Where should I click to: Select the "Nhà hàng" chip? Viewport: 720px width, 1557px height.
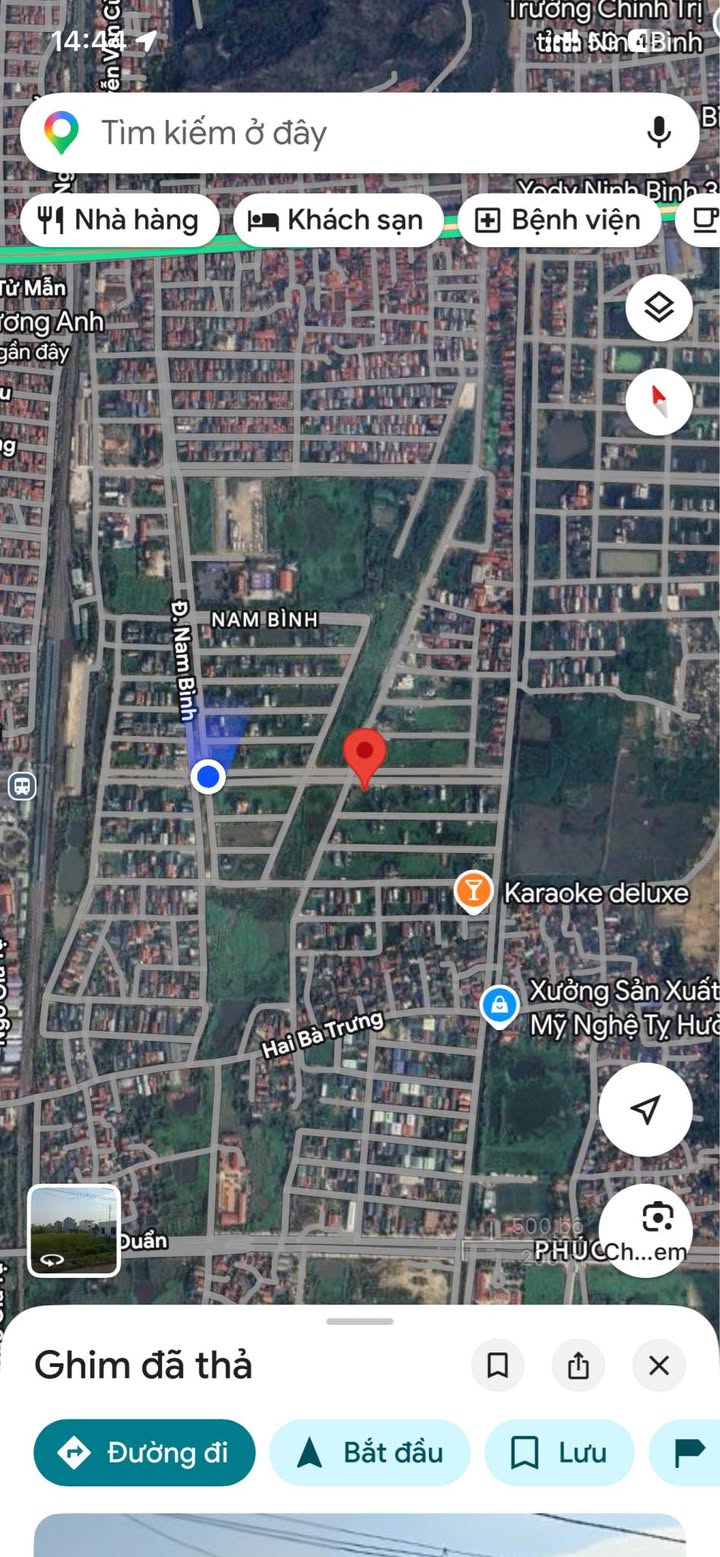[119, 221]
